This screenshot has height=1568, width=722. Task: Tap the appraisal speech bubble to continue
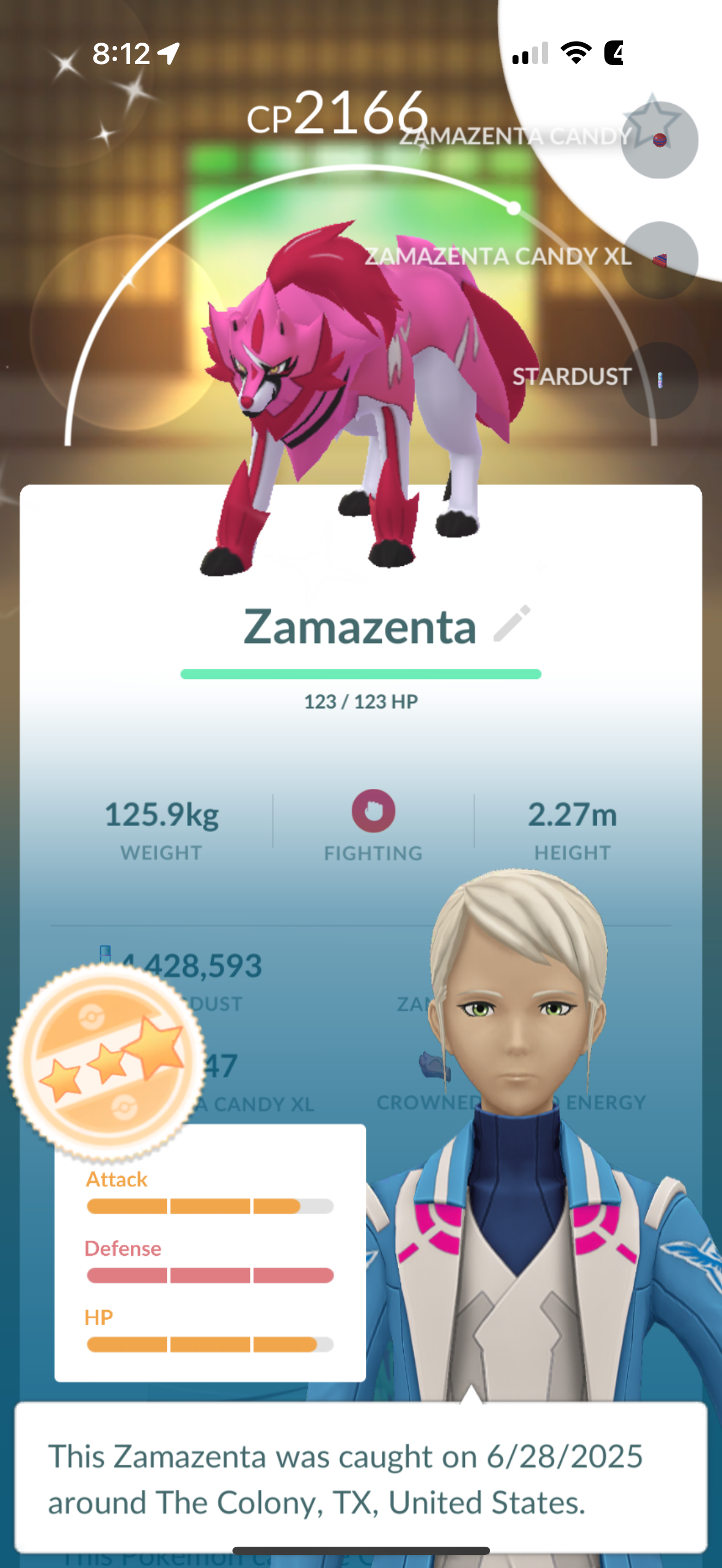(x=361, y=1478)
